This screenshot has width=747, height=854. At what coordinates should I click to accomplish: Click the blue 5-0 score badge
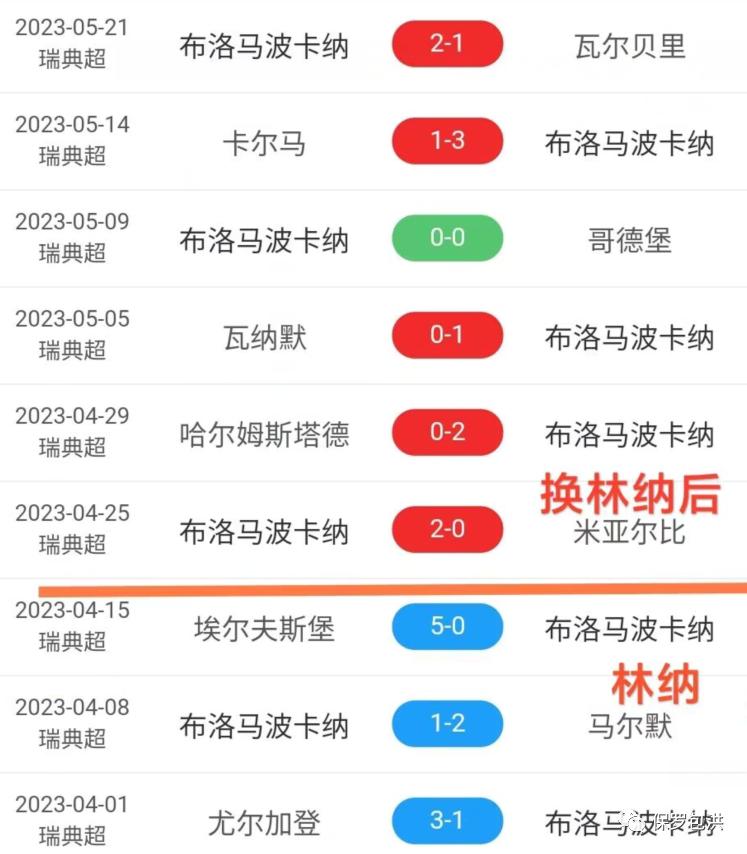tap(447, 627)
